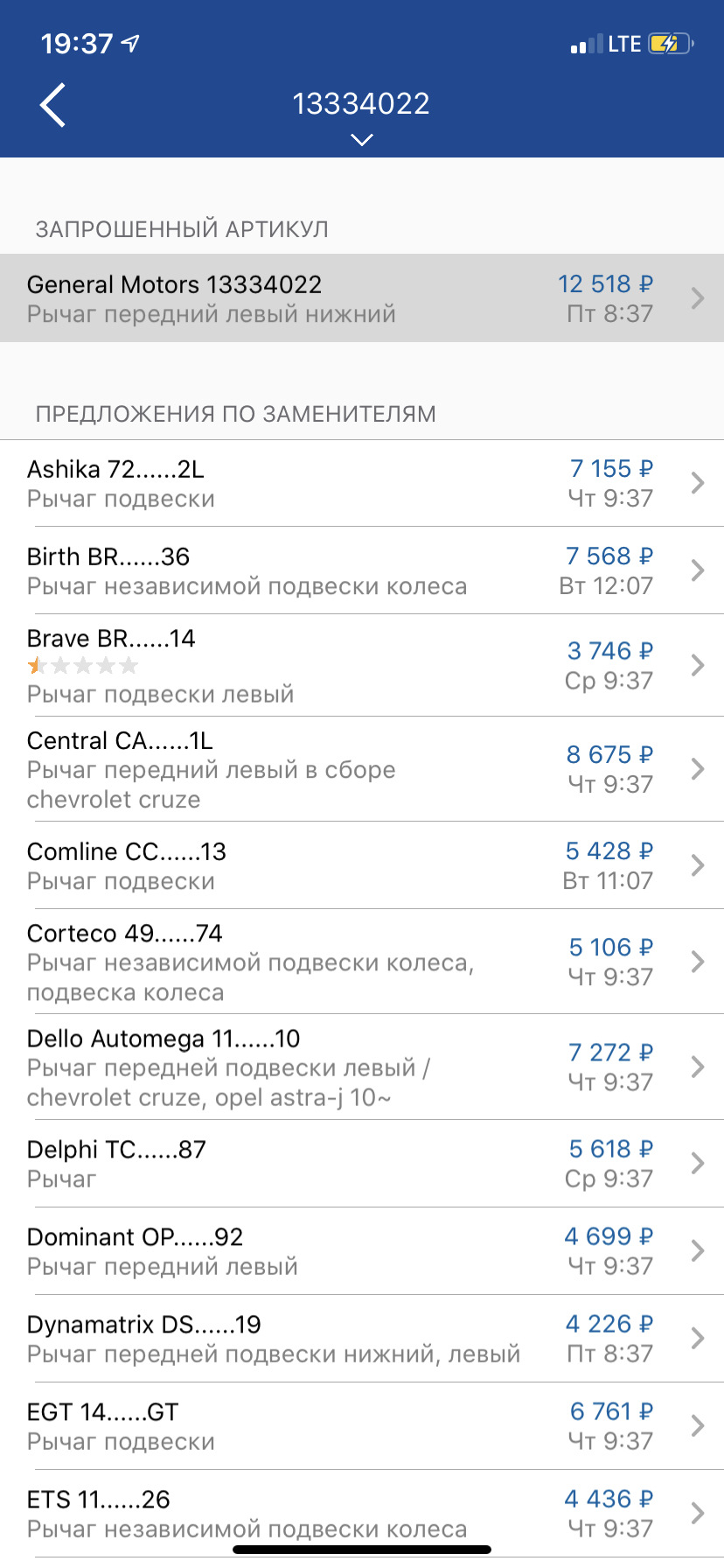Tap the star rating for Brave BR......14

coord(83,665)
